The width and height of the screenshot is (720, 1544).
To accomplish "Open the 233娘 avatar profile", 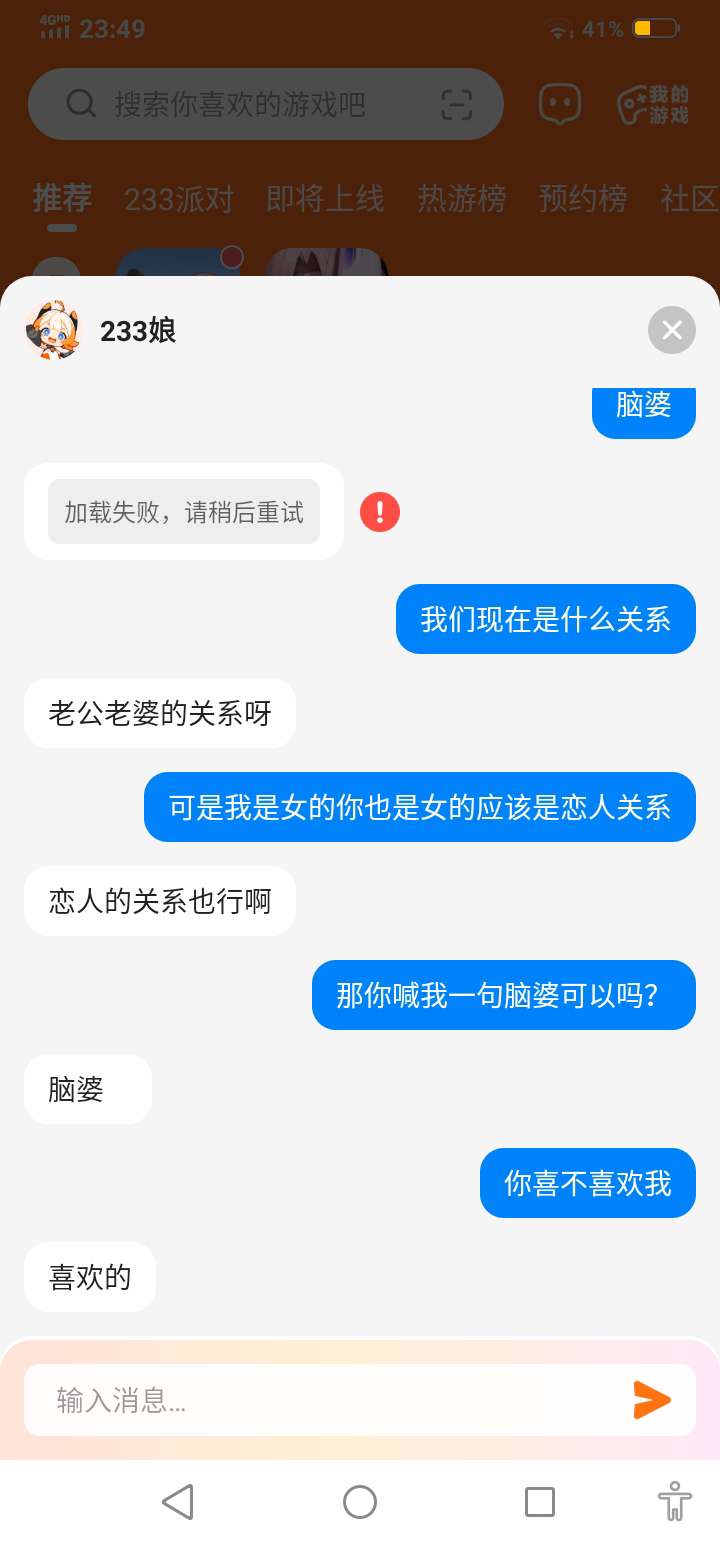I will [x=53, y=330].
